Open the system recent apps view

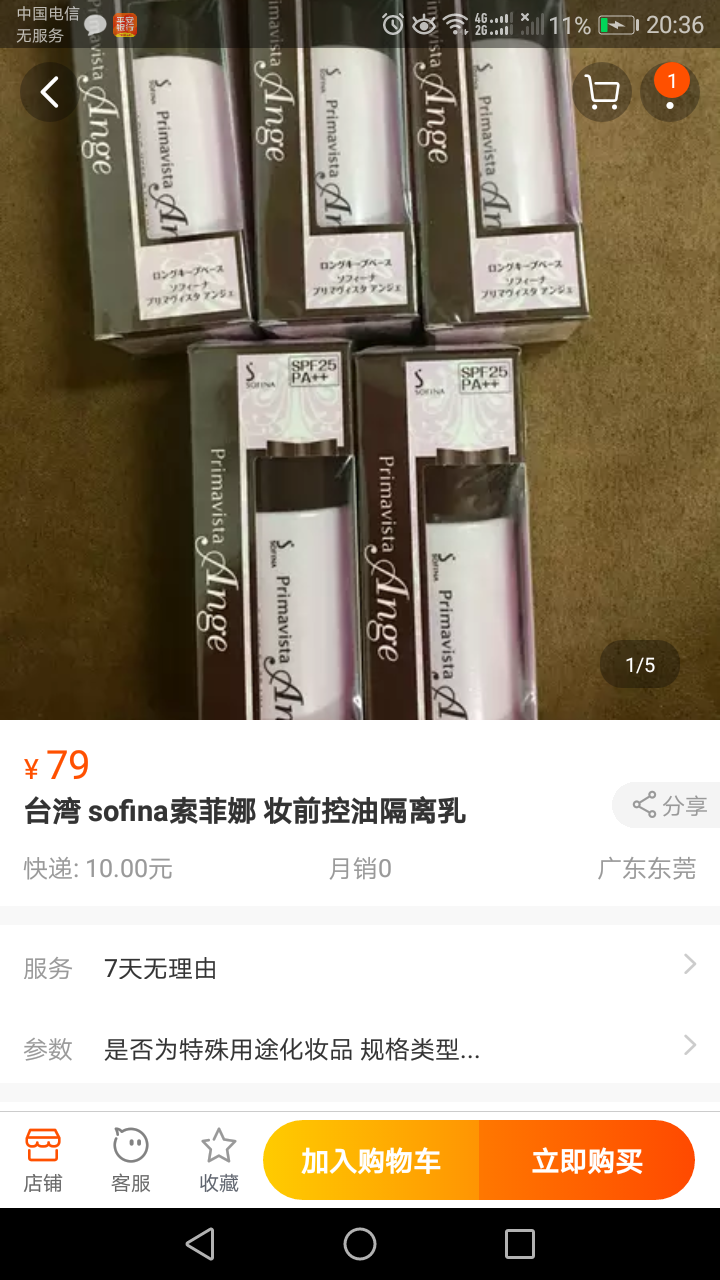tap(520, 1244)
